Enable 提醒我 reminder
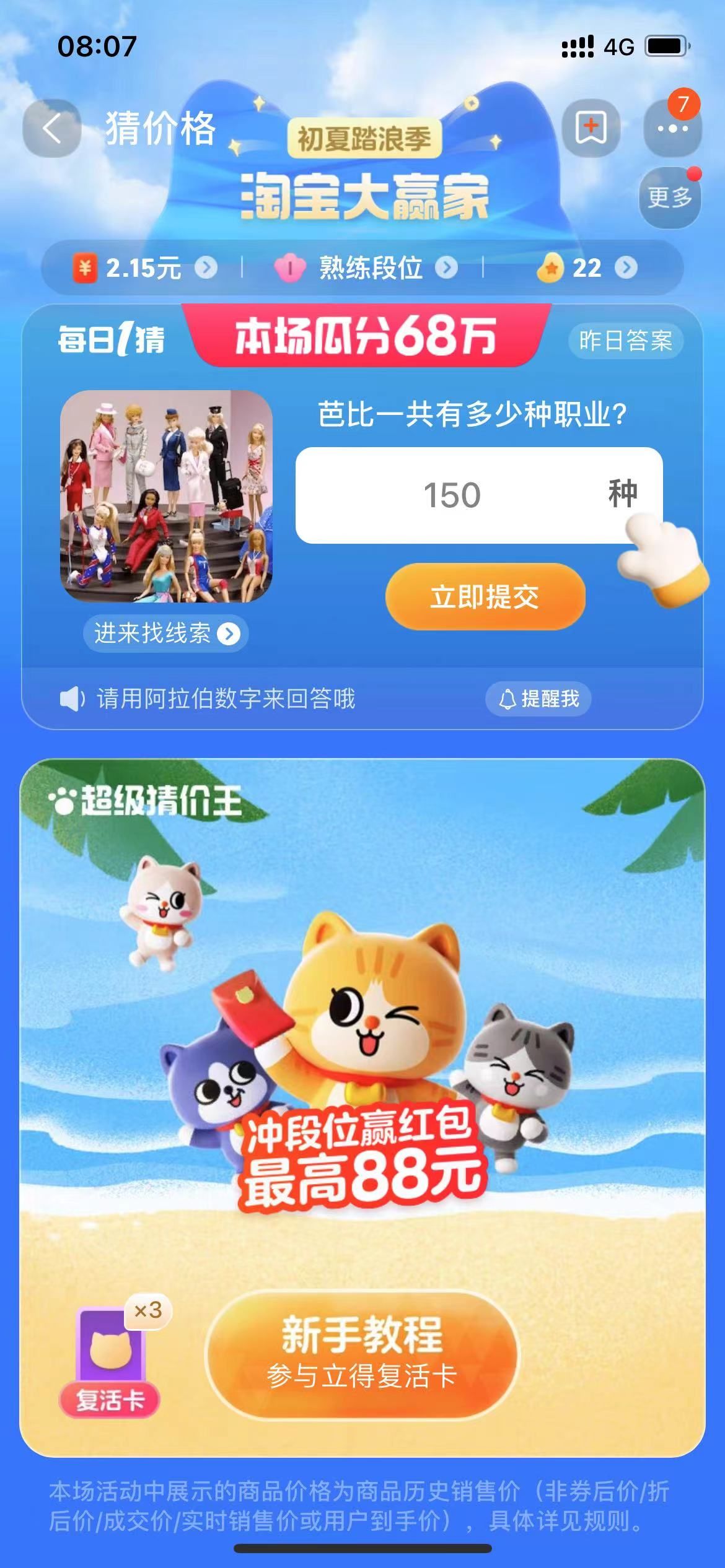Screen dimensions: 725x1568 538,699
